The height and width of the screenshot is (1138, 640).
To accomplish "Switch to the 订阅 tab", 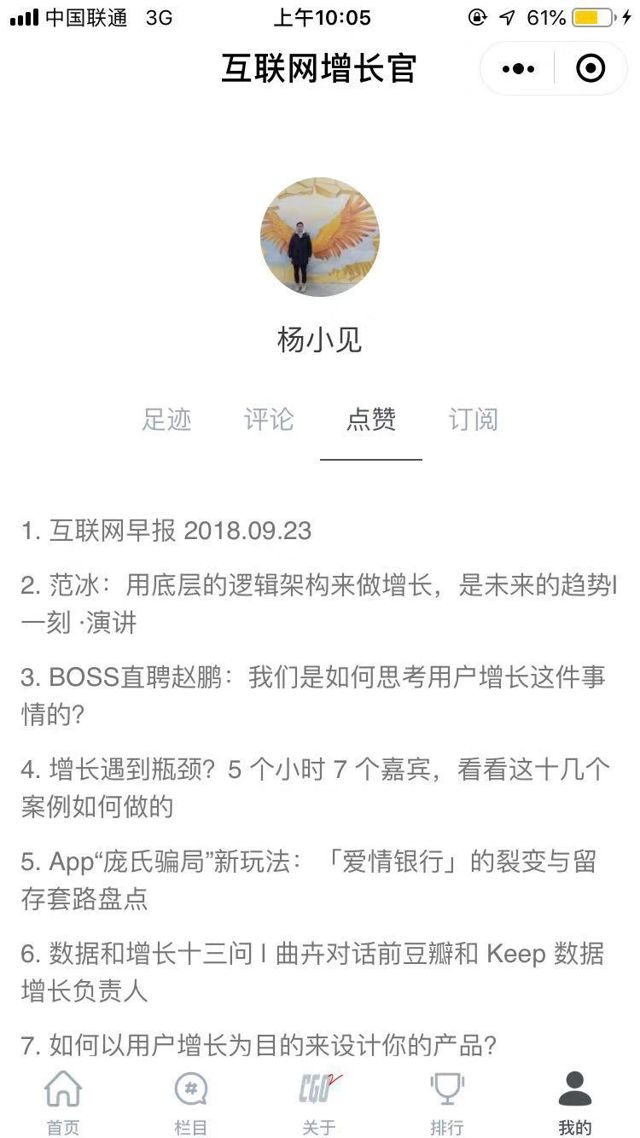I will click(x=473, y=420).
